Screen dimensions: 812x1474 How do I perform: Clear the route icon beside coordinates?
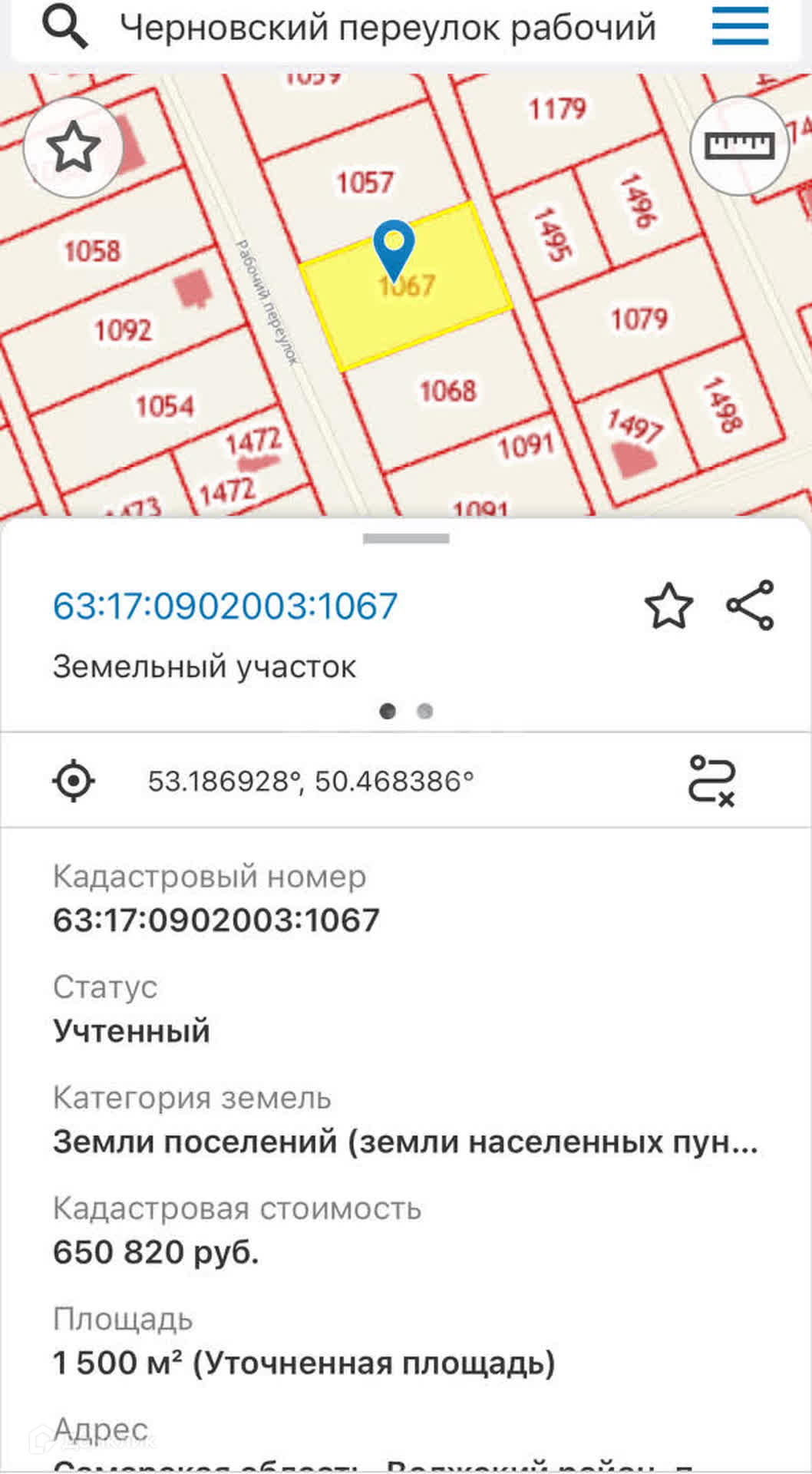(x=711, y=781)
